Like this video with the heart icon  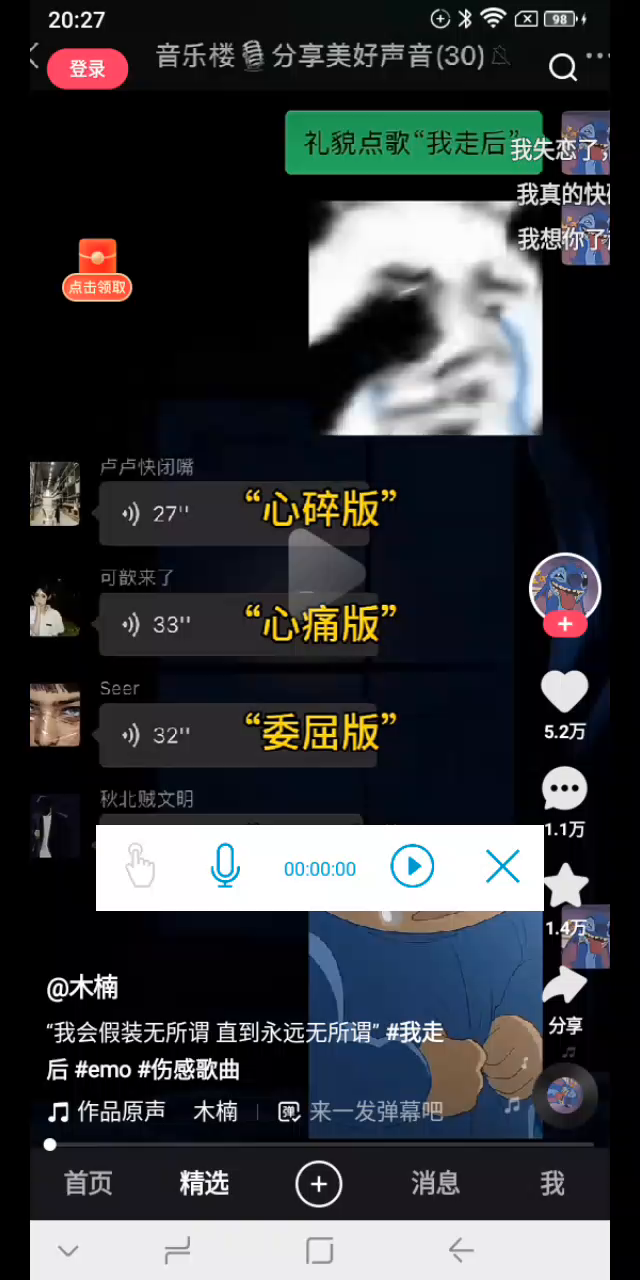pyautogui.click(x=564, y=692)
